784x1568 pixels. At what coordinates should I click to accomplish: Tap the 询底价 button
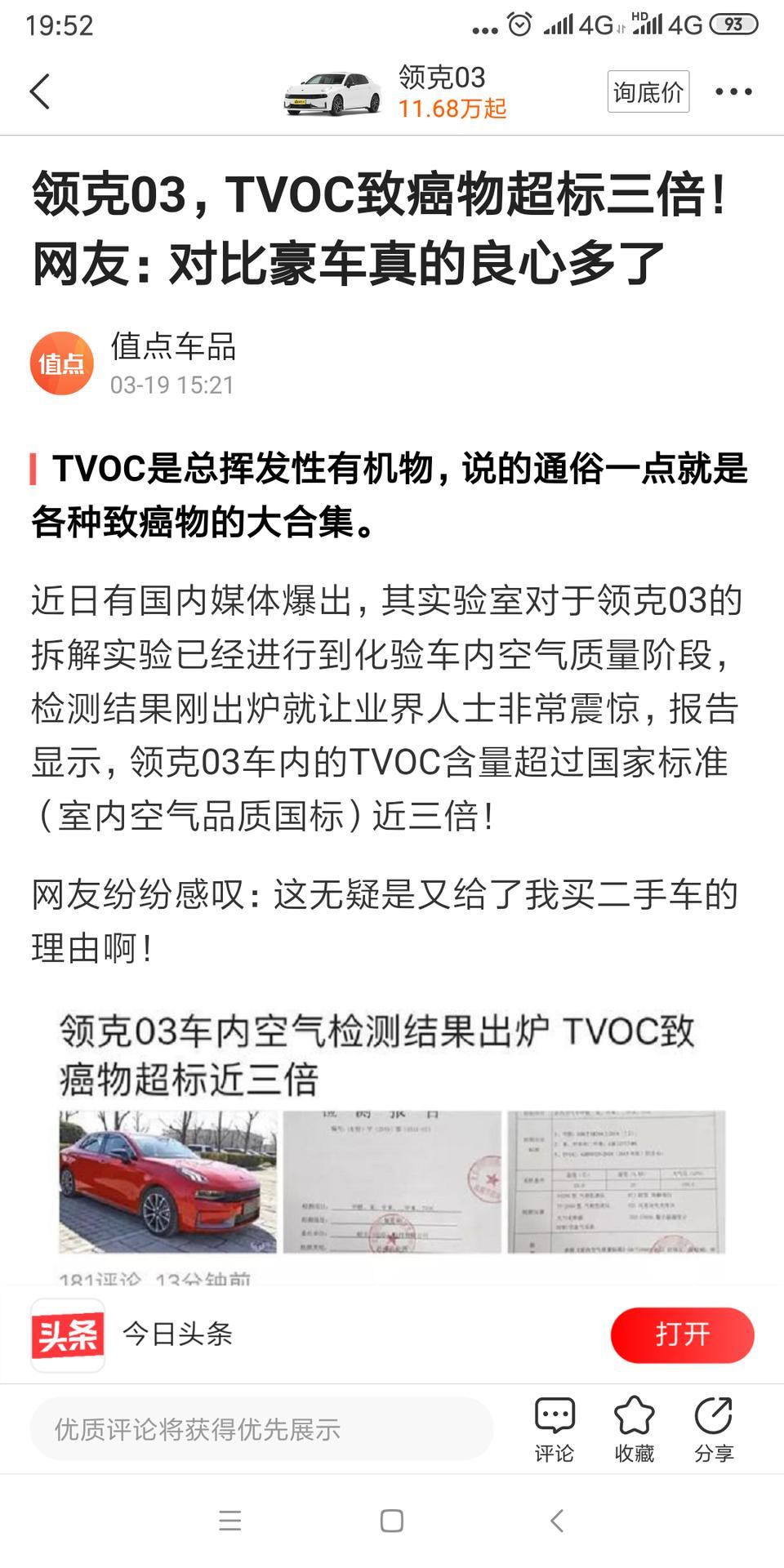click(x=648, y=91)
